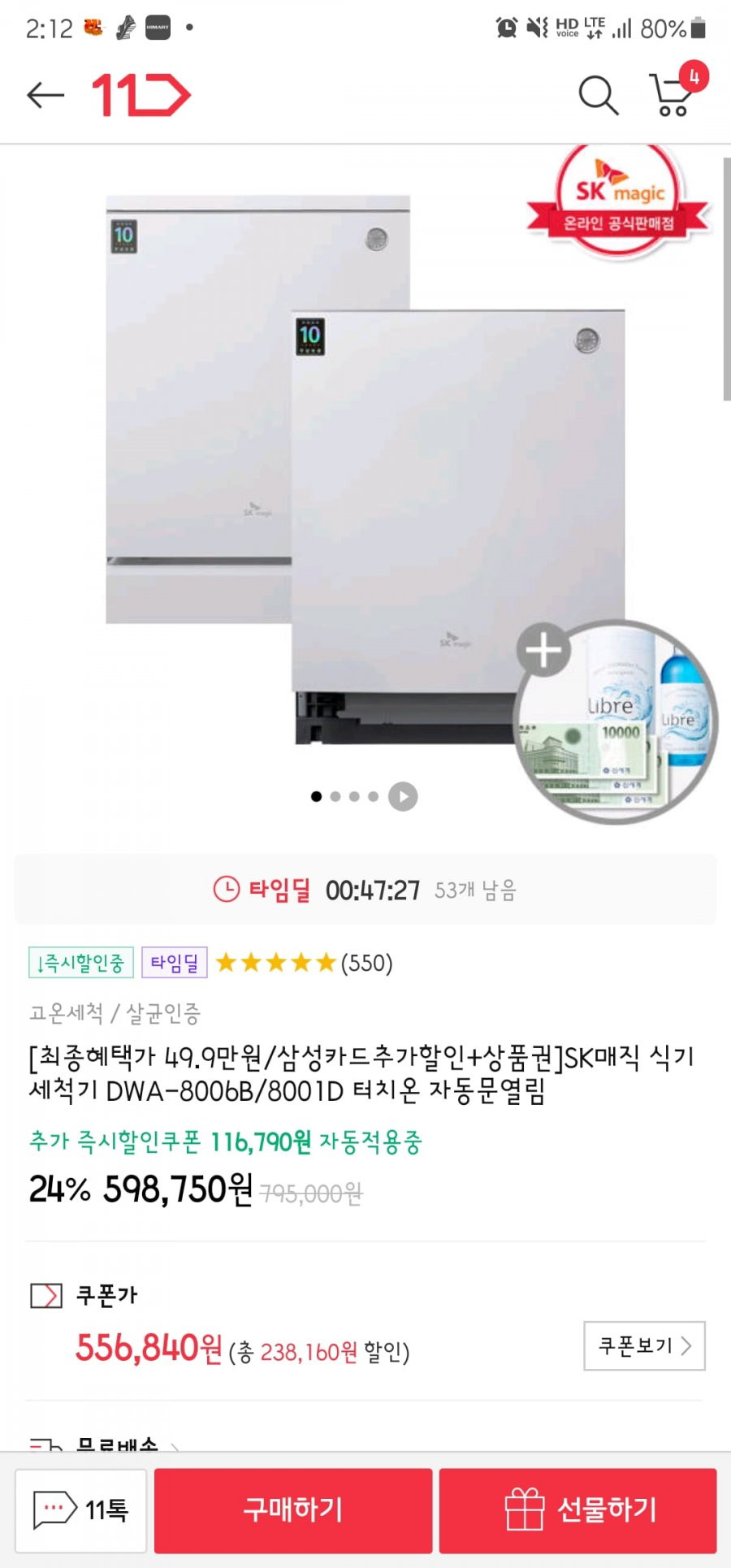The width and height of the screenshot is (731, 1568).
Task: Open the 11st home logo
Action: click(141, 96)
